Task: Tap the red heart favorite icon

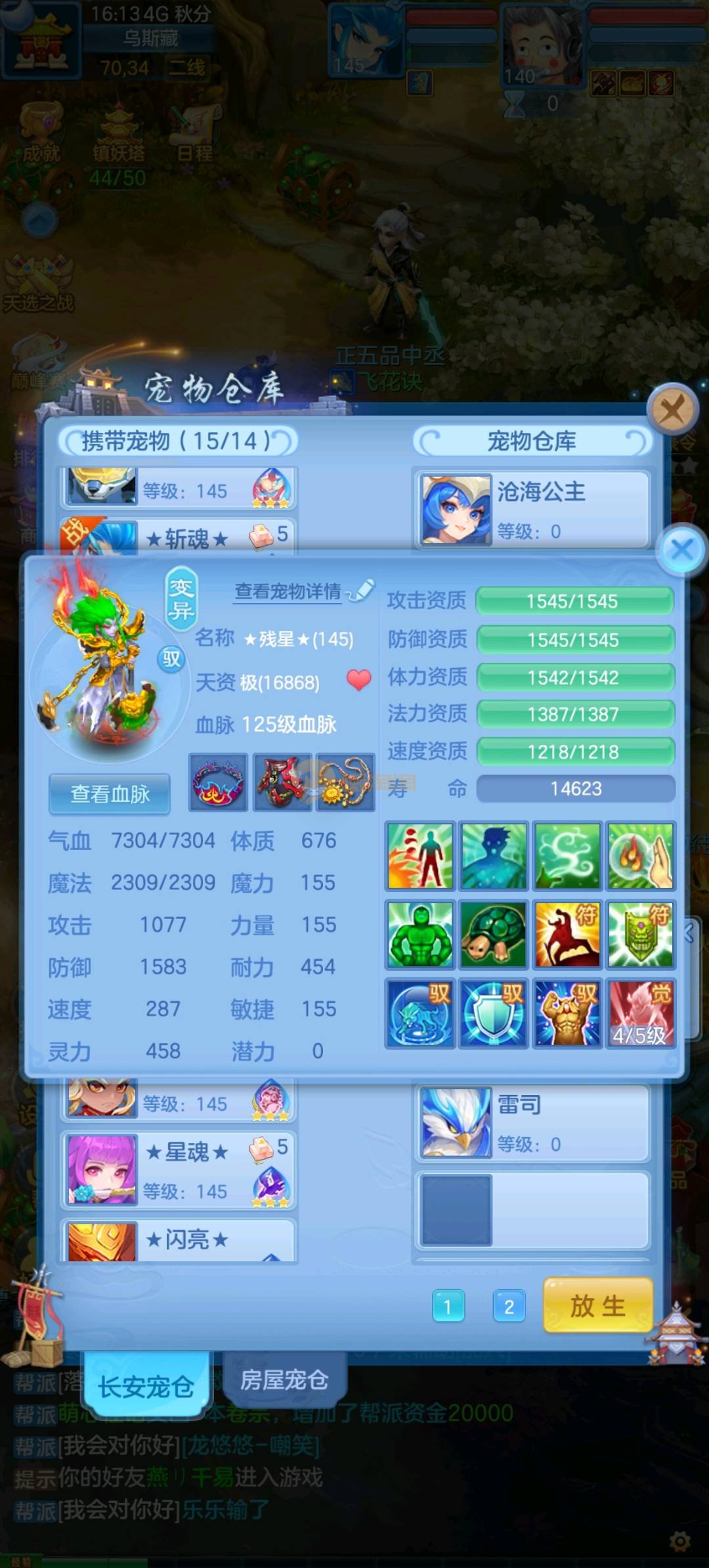Action: click(x=358, y=680)
